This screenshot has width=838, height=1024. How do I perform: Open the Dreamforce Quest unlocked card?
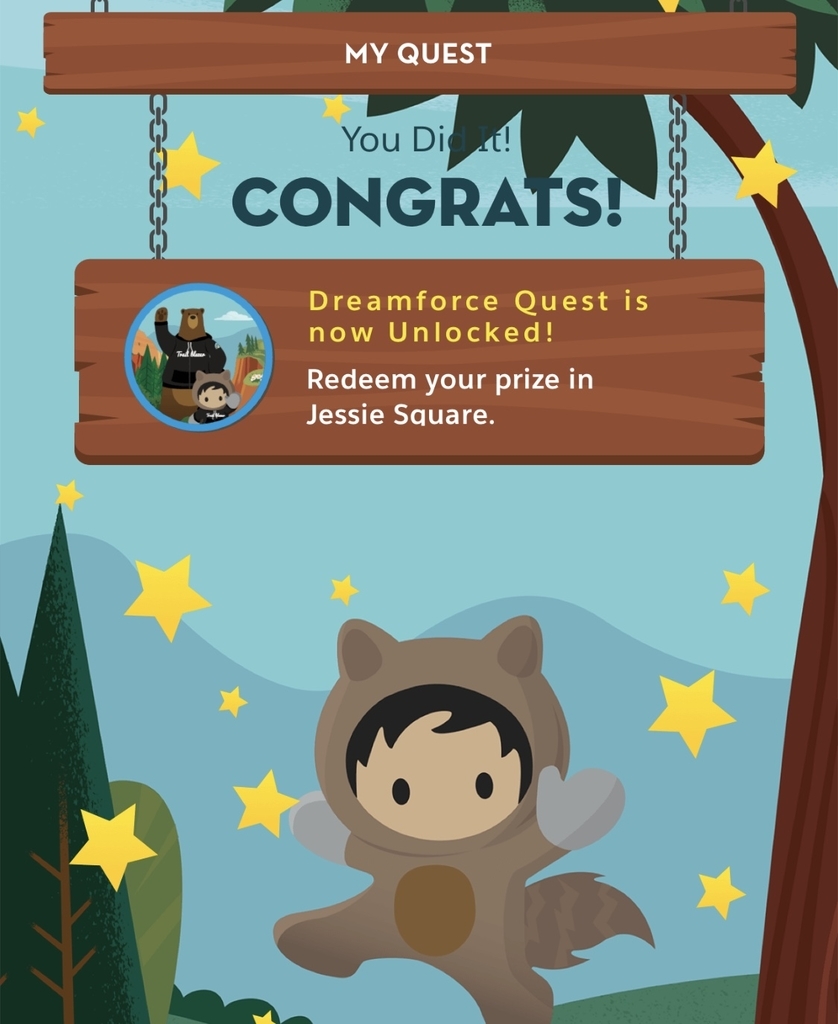[420, 360]
